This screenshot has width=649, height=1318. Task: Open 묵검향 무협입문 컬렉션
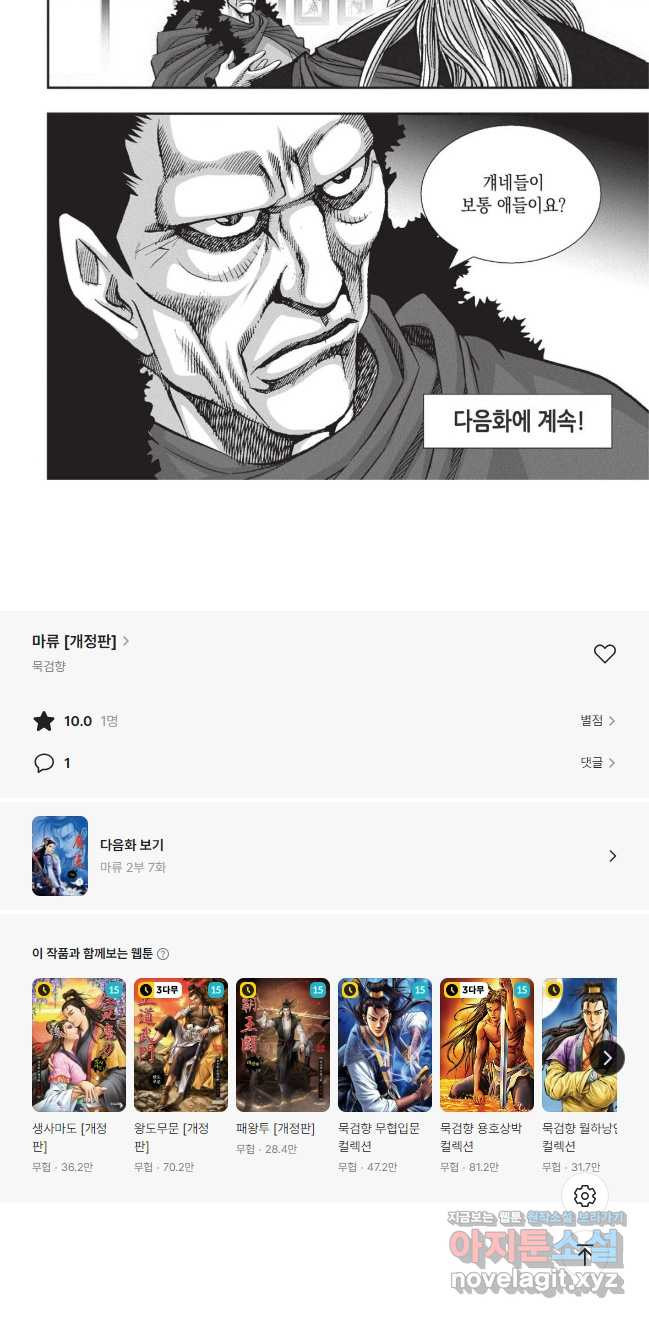384,1045
